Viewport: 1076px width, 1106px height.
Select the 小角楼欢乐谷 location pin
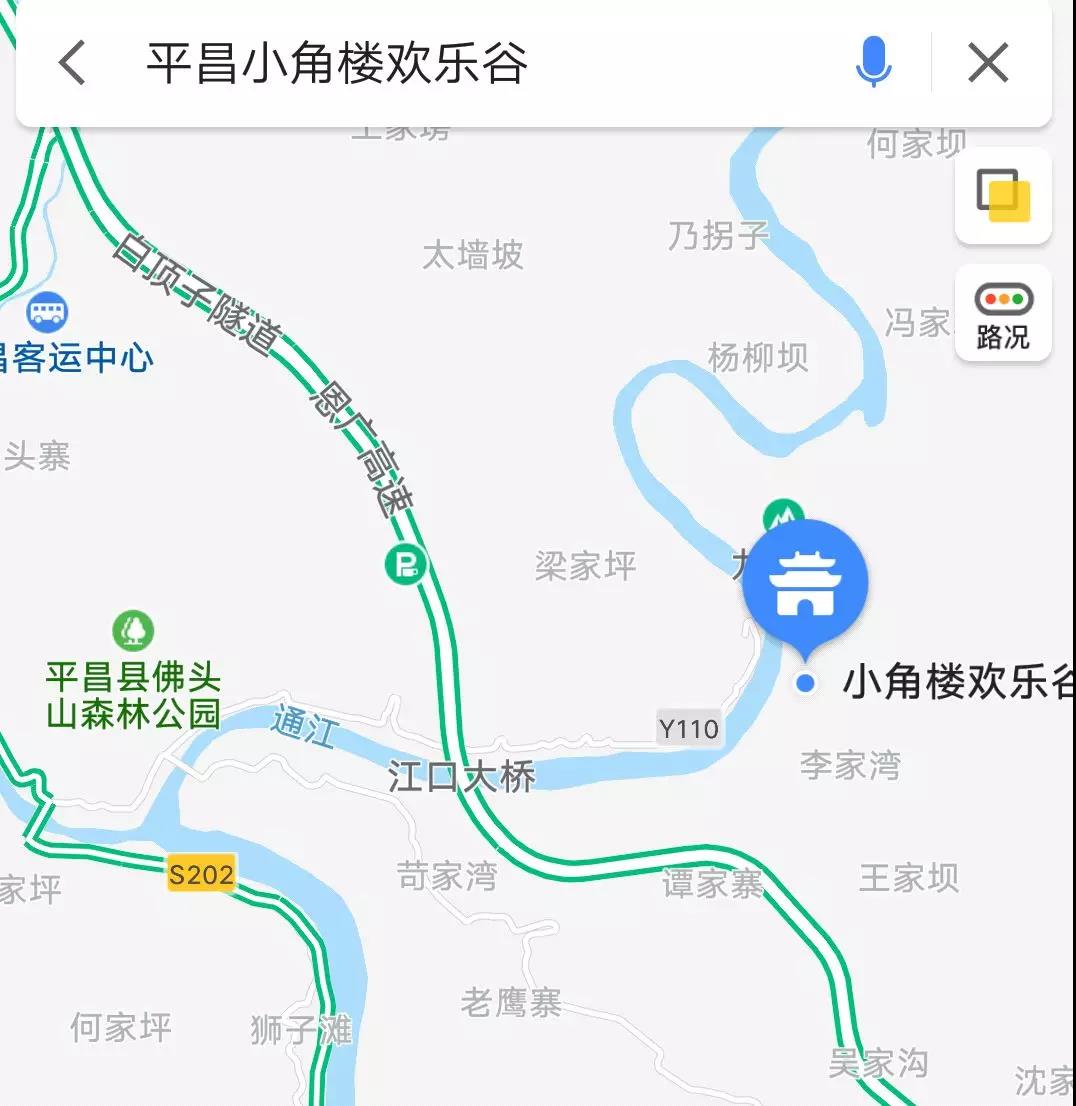(805, 582)
